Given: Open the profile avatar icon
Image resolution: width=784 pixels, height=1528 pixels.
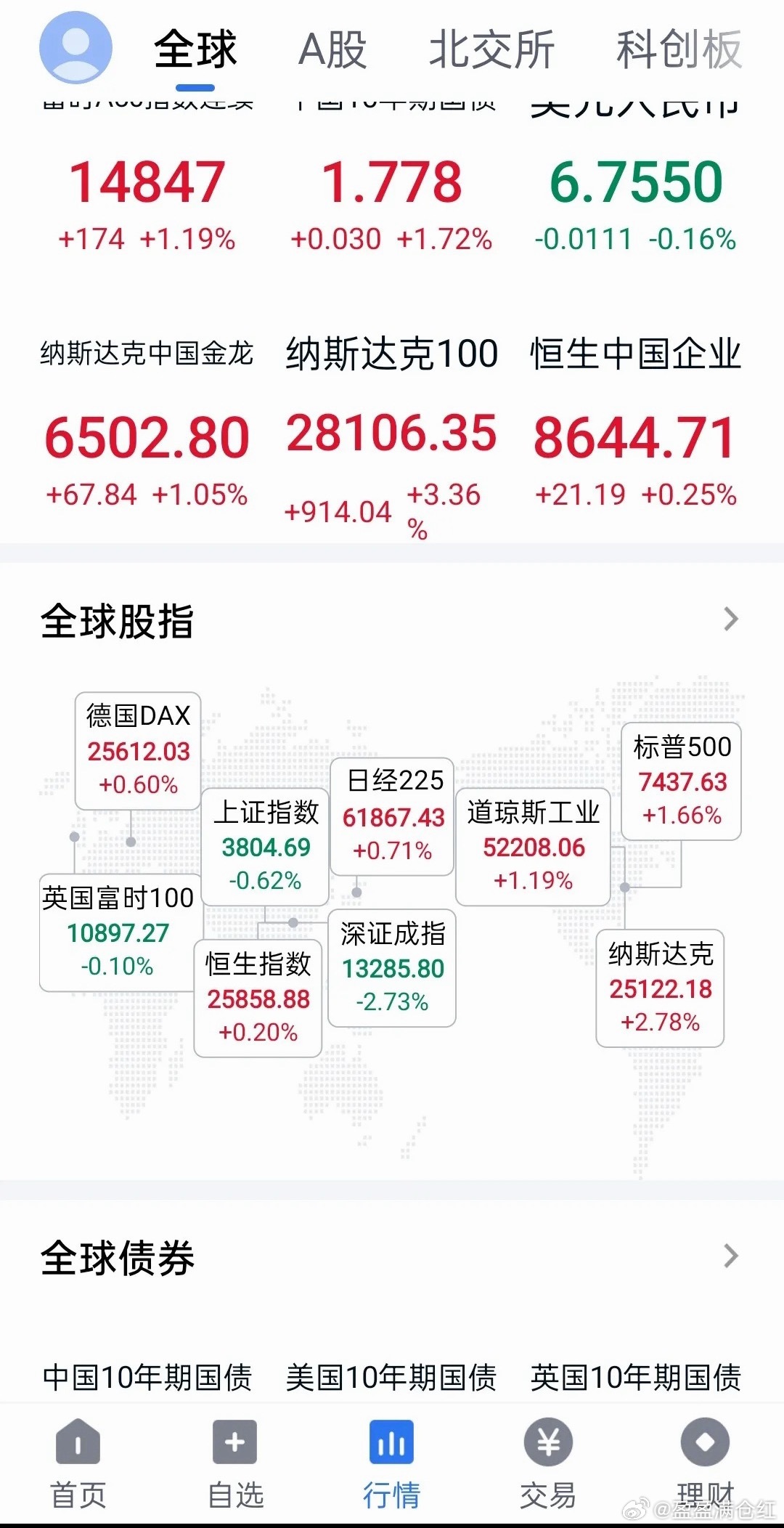Looking at the screenshot, I should 75,47.
